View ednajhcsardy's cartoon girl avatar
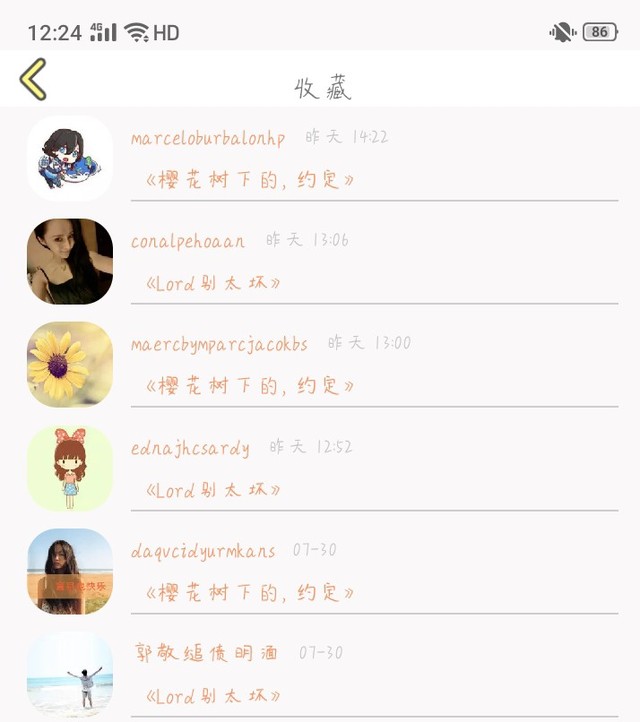The height and width of the screenshot is (722, 640). 70,468
